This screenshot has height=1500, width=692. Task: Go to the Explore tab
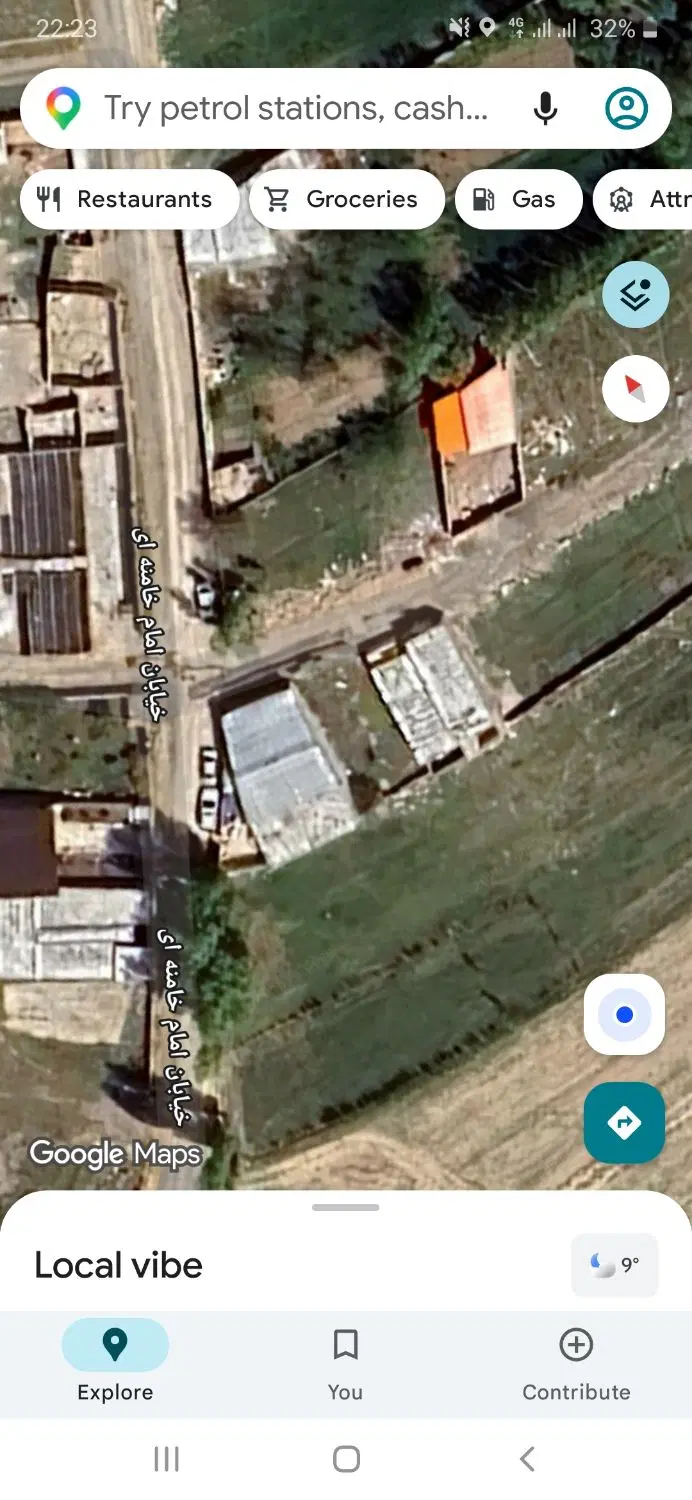click(115, 1364)
